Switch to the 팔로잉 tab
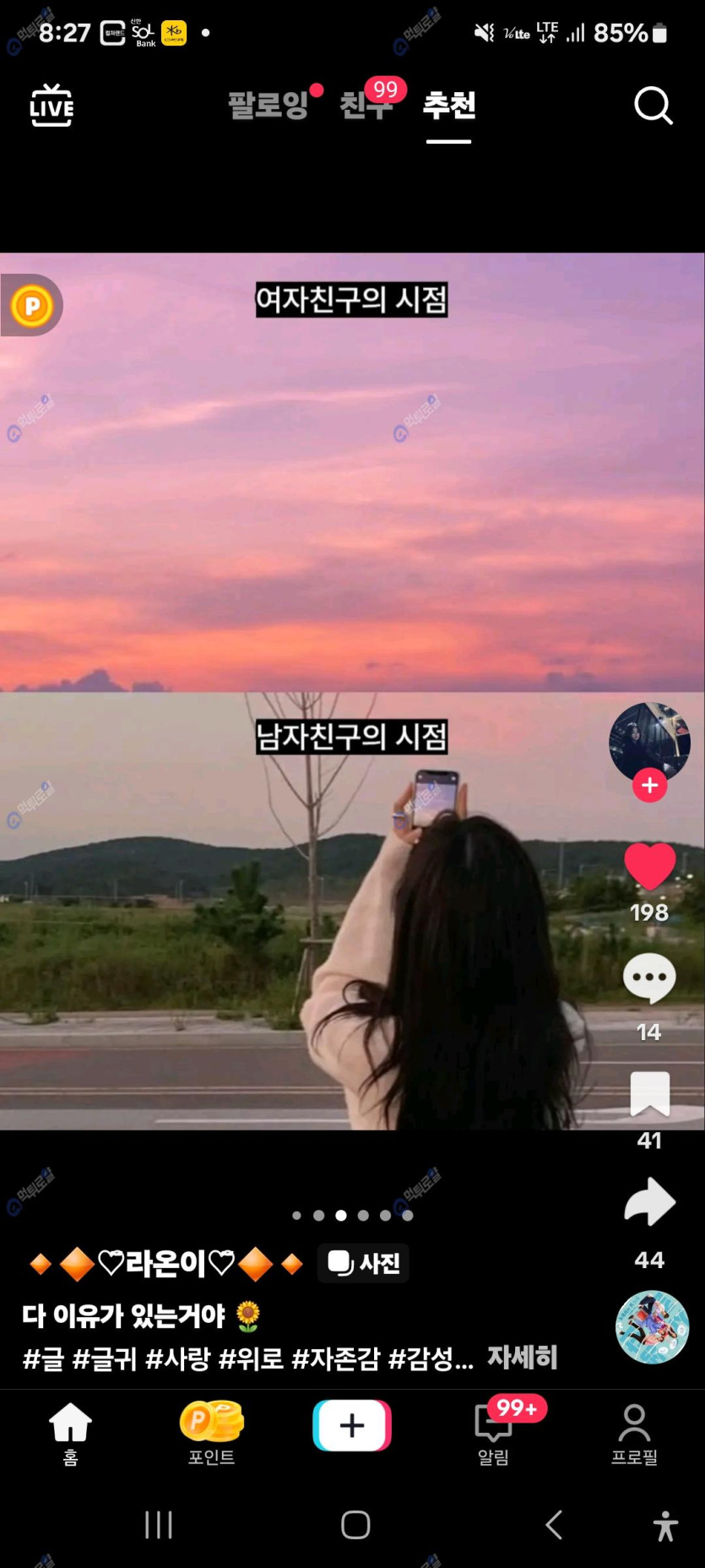Screen dimensions: 705x1568 coord(268,105)
